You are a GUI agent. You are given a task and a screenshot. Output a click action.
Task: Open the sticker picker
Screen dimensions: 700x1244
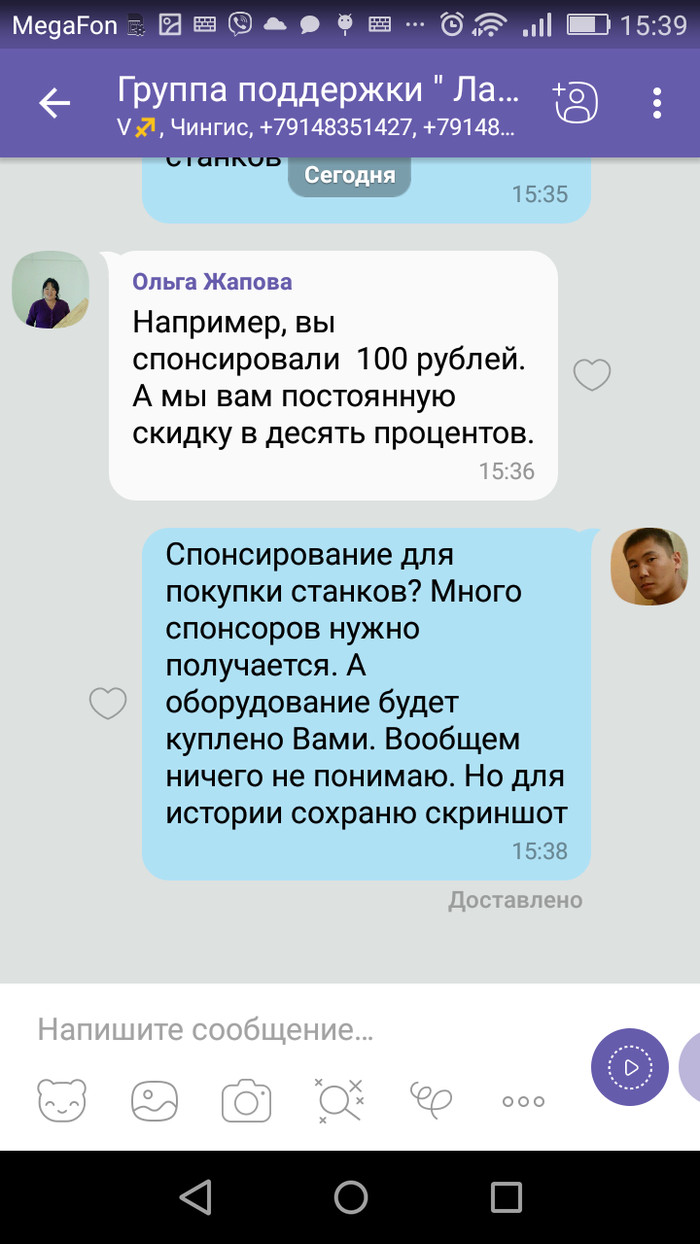[62, 1101]
